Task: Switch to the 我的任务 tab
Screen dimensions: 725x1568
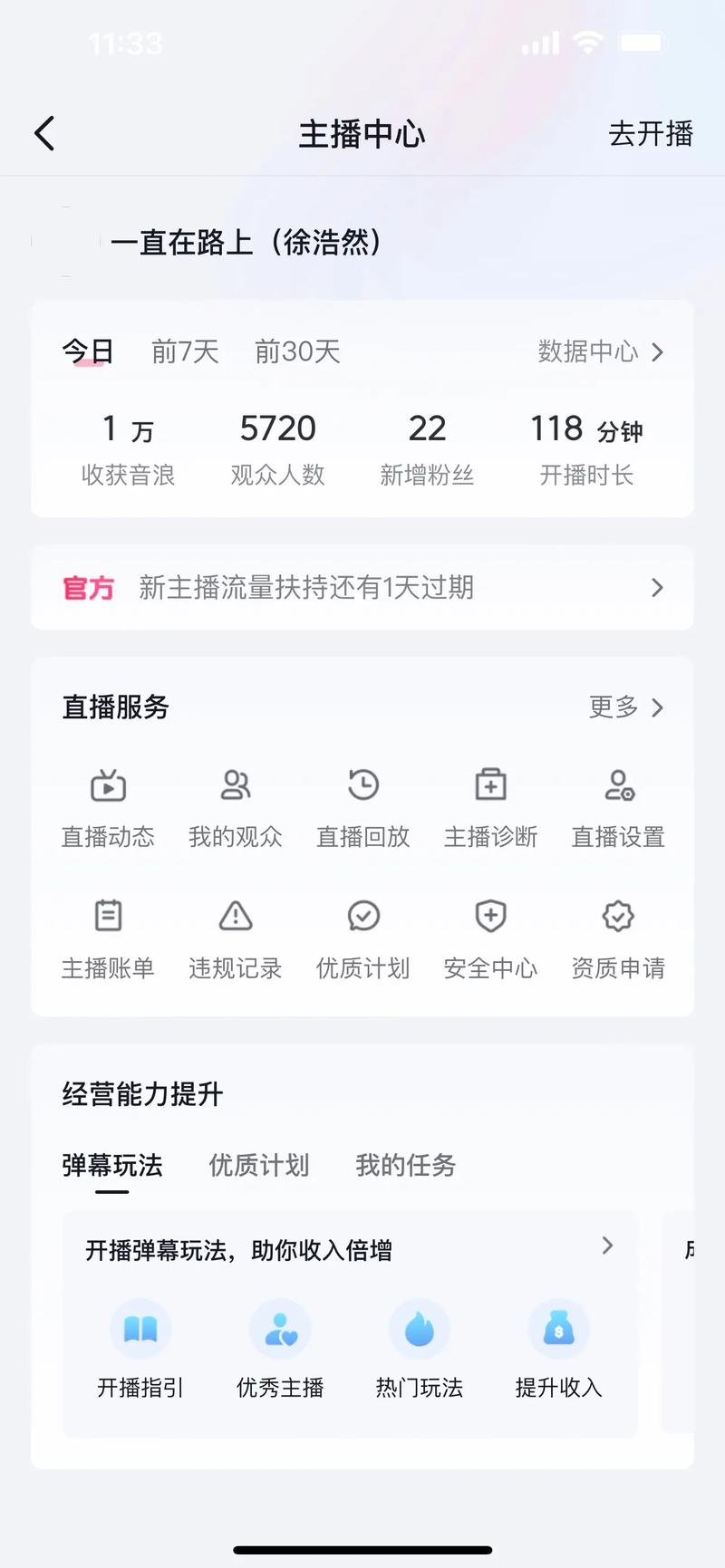Action: coord(404,1167)
